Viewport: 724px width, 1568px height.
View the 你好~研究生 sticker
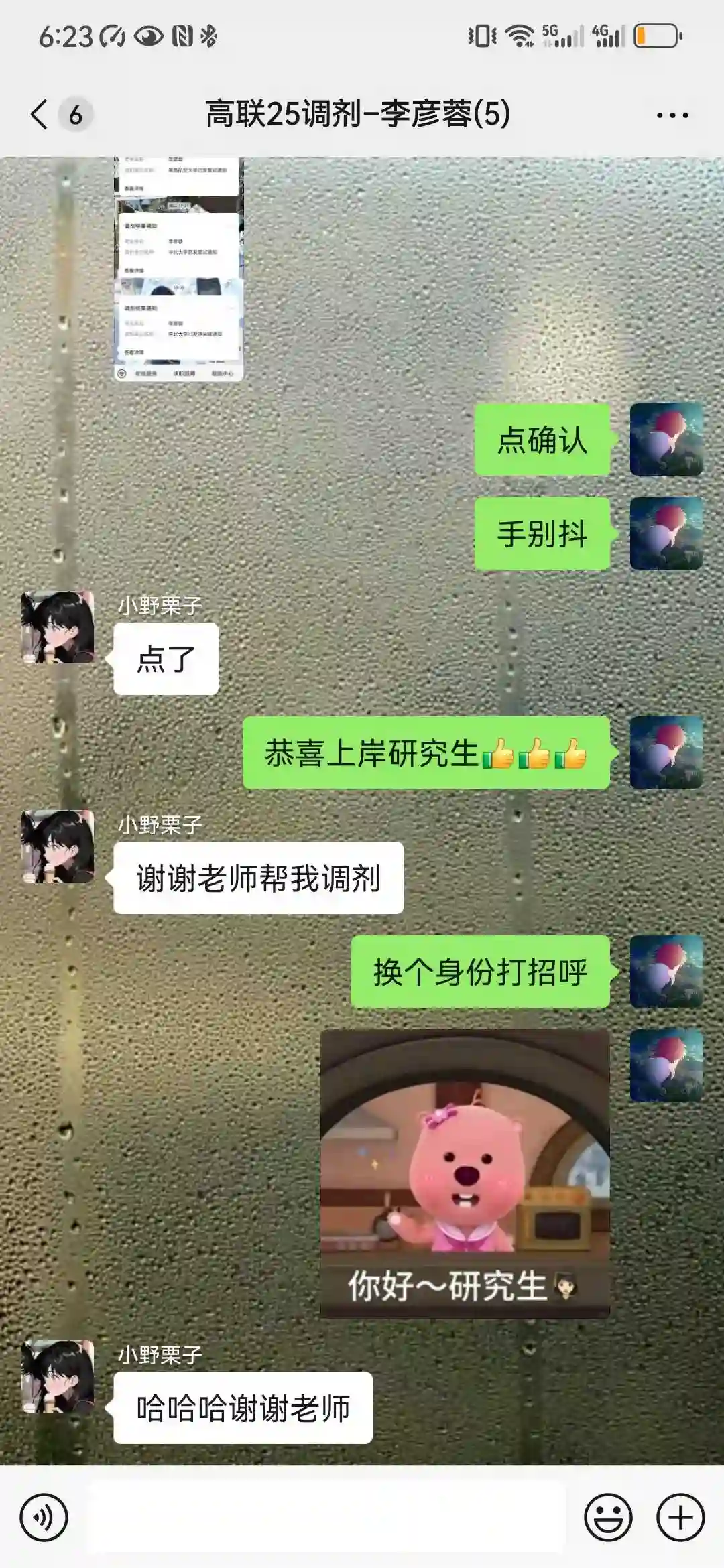click(x=465, y=1173)
